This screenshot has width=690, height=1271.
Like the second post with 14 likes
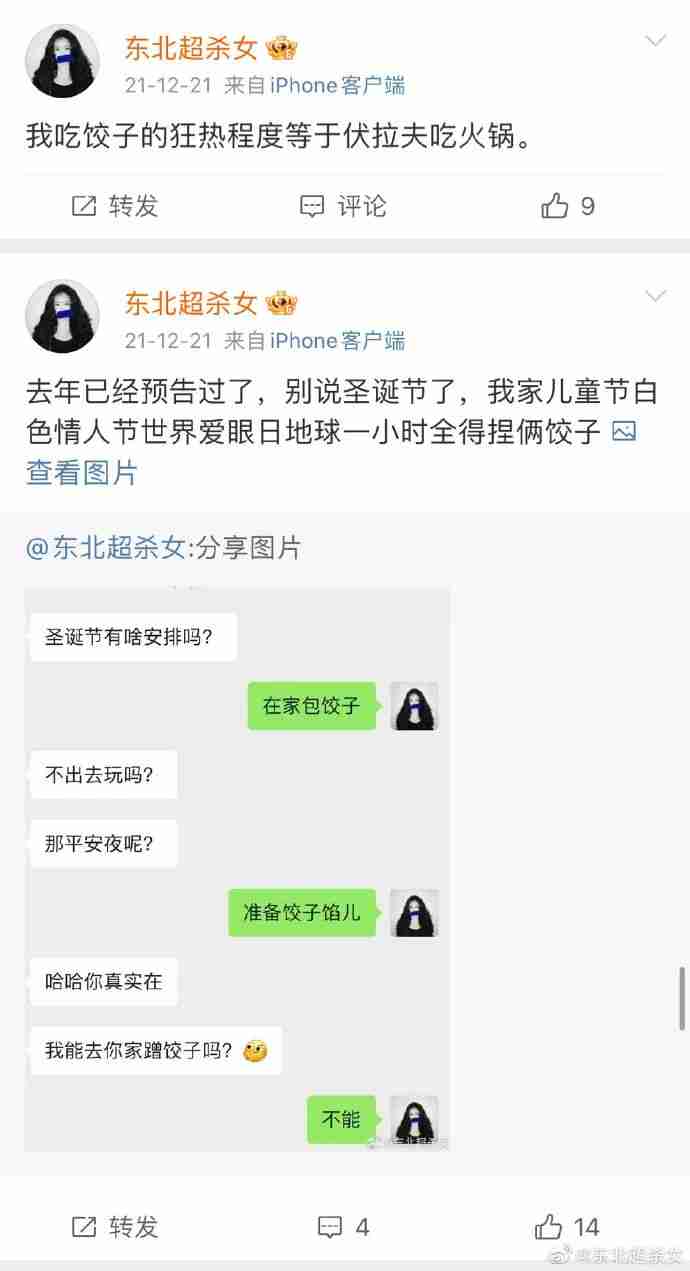click(567, 1226)
